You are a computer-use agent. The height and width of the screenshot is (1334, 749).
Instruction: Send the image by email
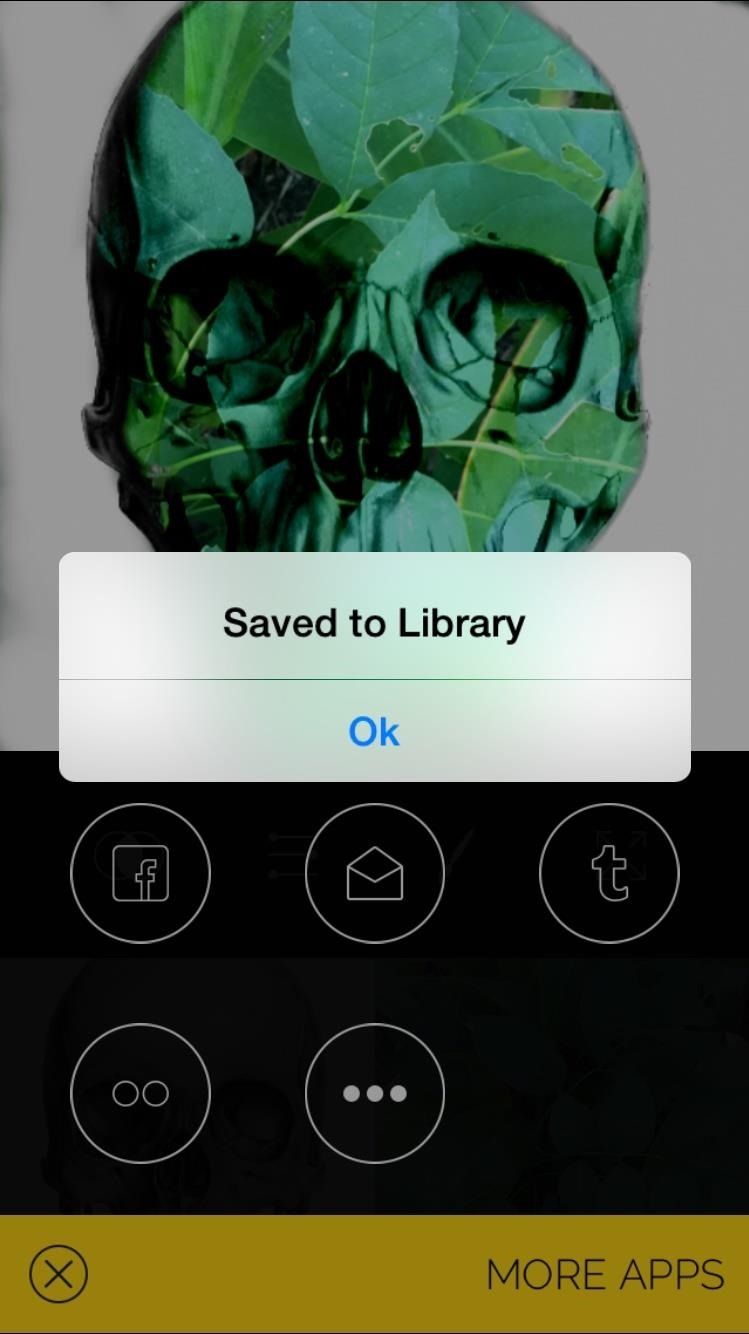point(374,873)
